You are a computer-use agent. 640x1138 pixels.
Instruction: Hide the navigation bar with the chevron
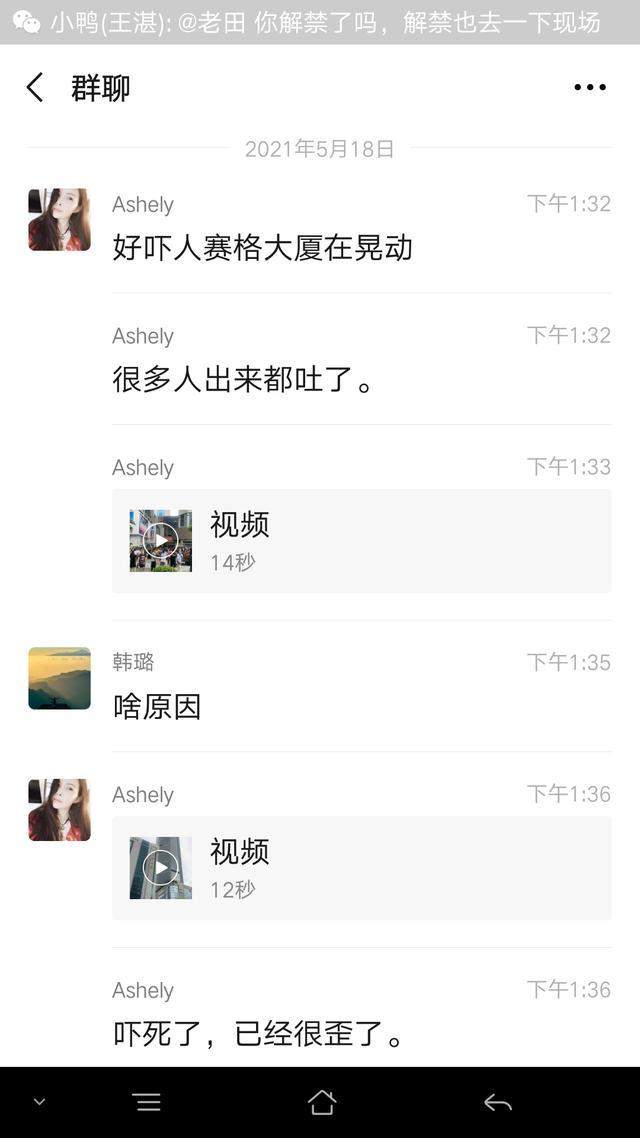(39, 1102)
